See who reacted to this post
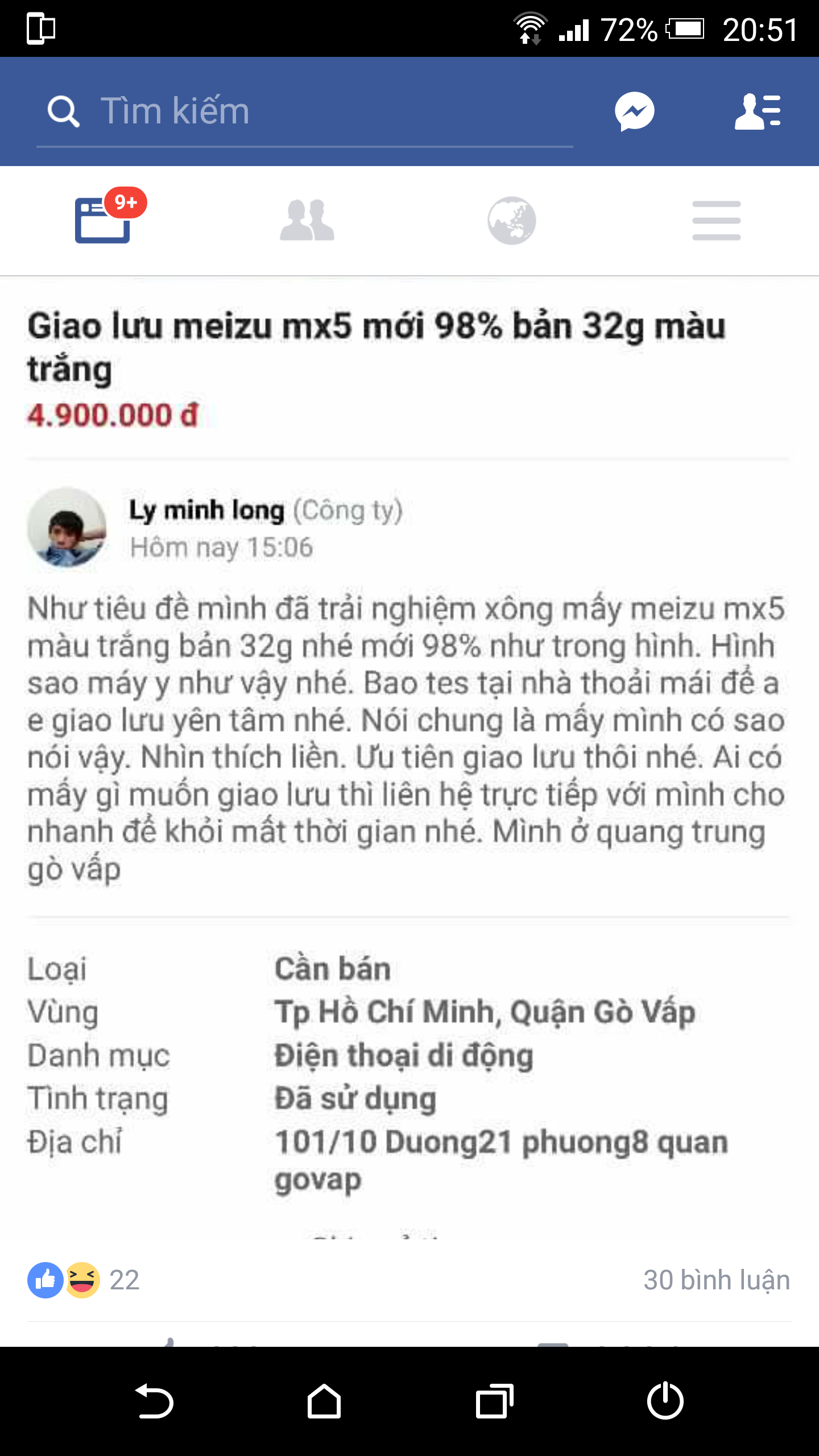 84,1280
